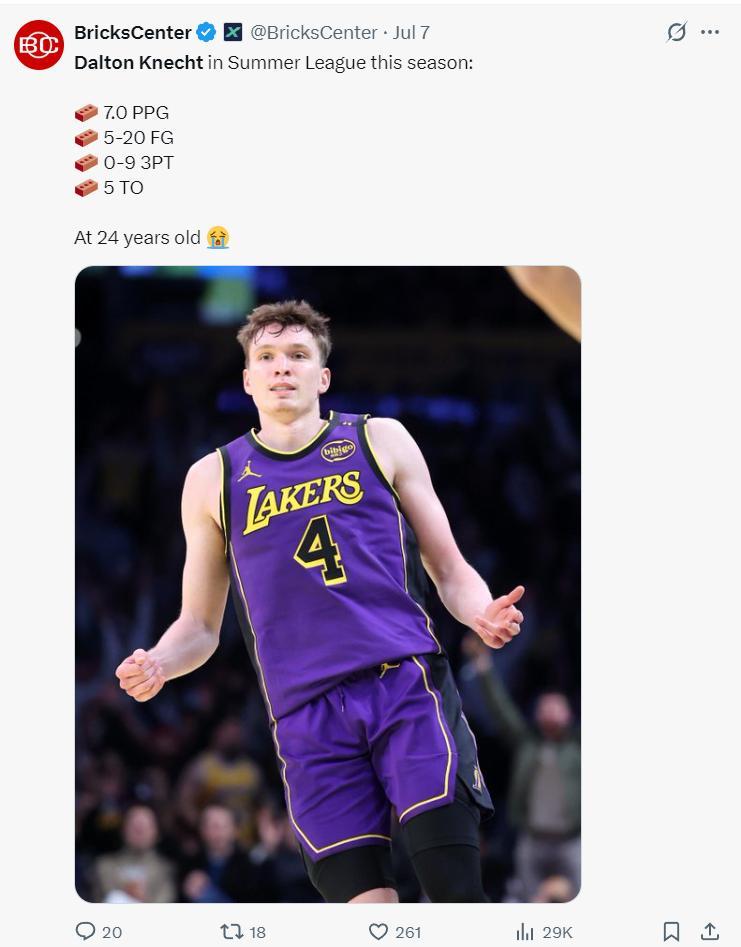The height and width of the screenshot is (947, 741).
Task: Share this post via the upload arrow
Action: (710, 931)
